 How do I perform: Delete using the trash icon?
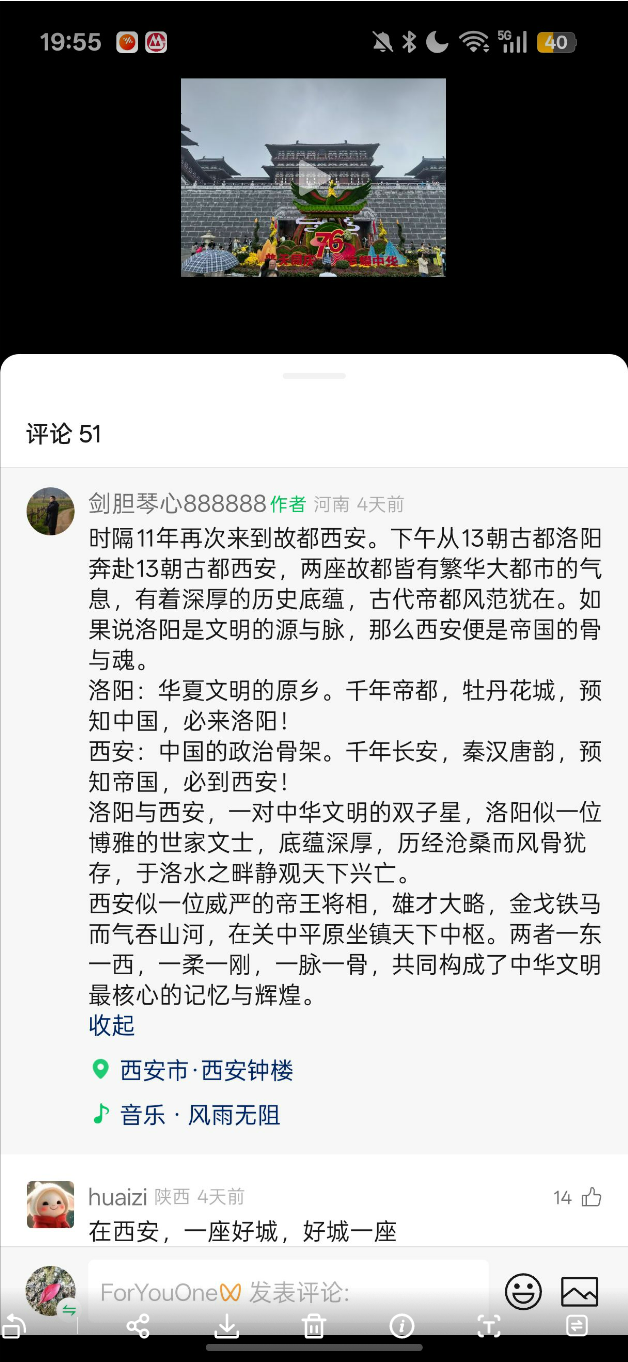click(314, 1326)
